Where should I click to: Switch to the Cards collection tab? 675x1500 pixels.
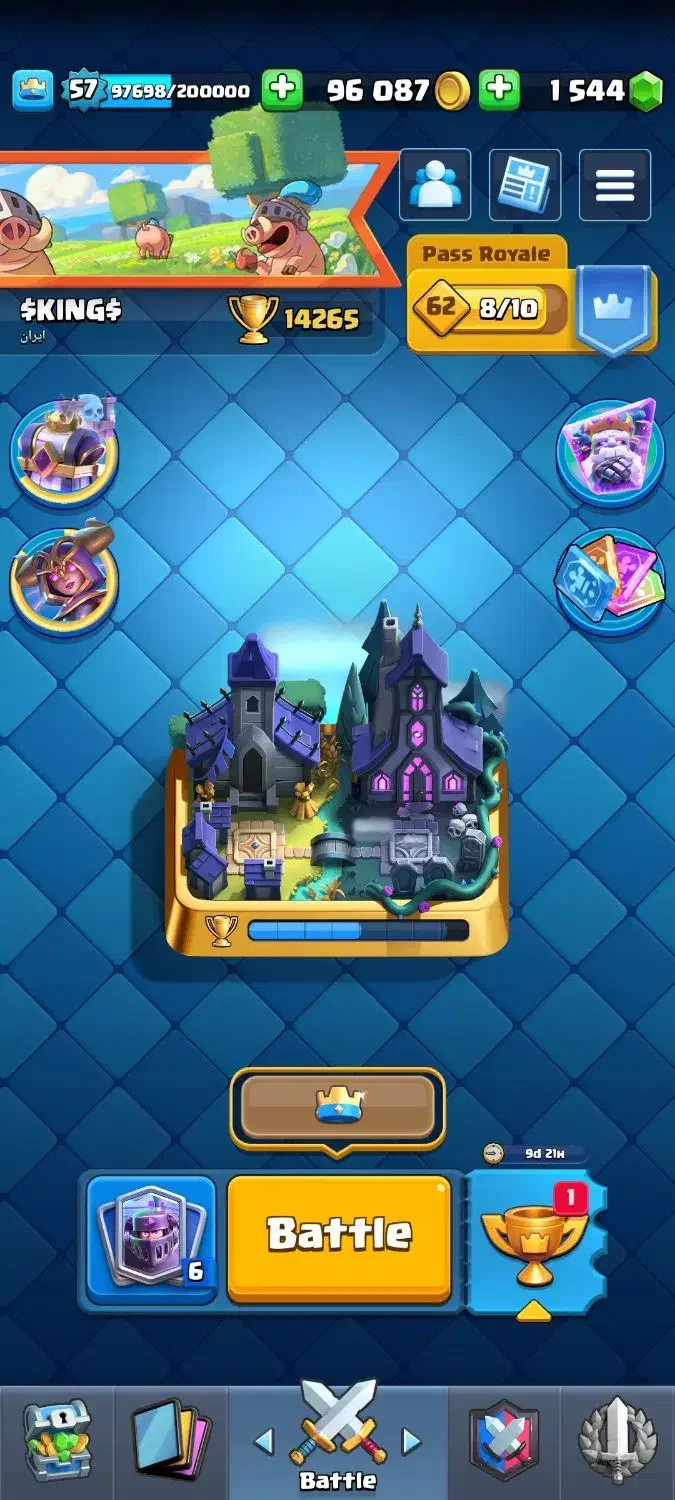171,1442
